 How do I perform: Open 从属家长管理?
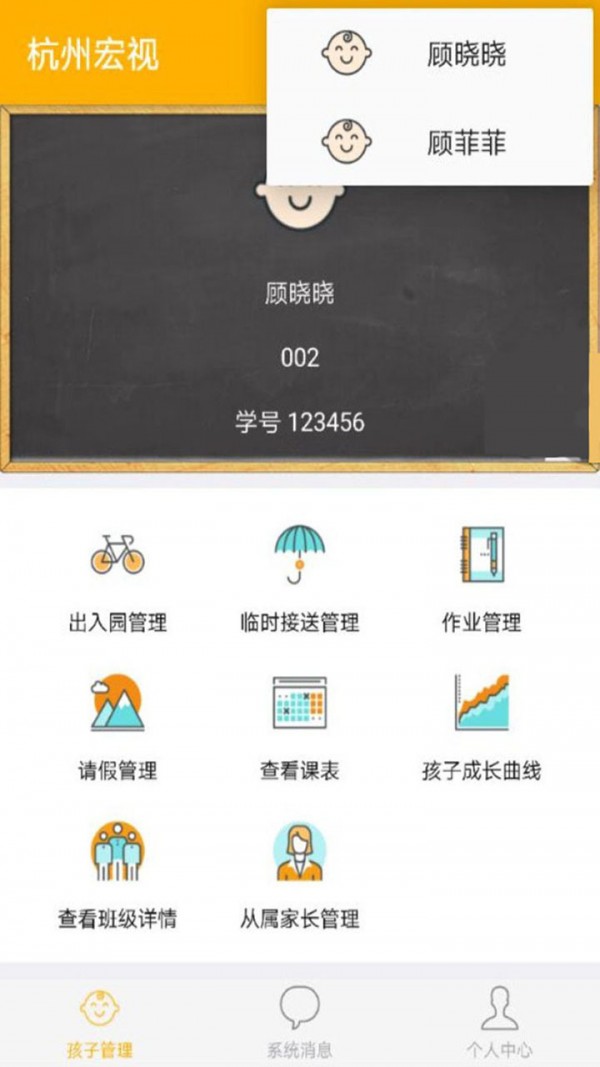click(x=299, y=873)
